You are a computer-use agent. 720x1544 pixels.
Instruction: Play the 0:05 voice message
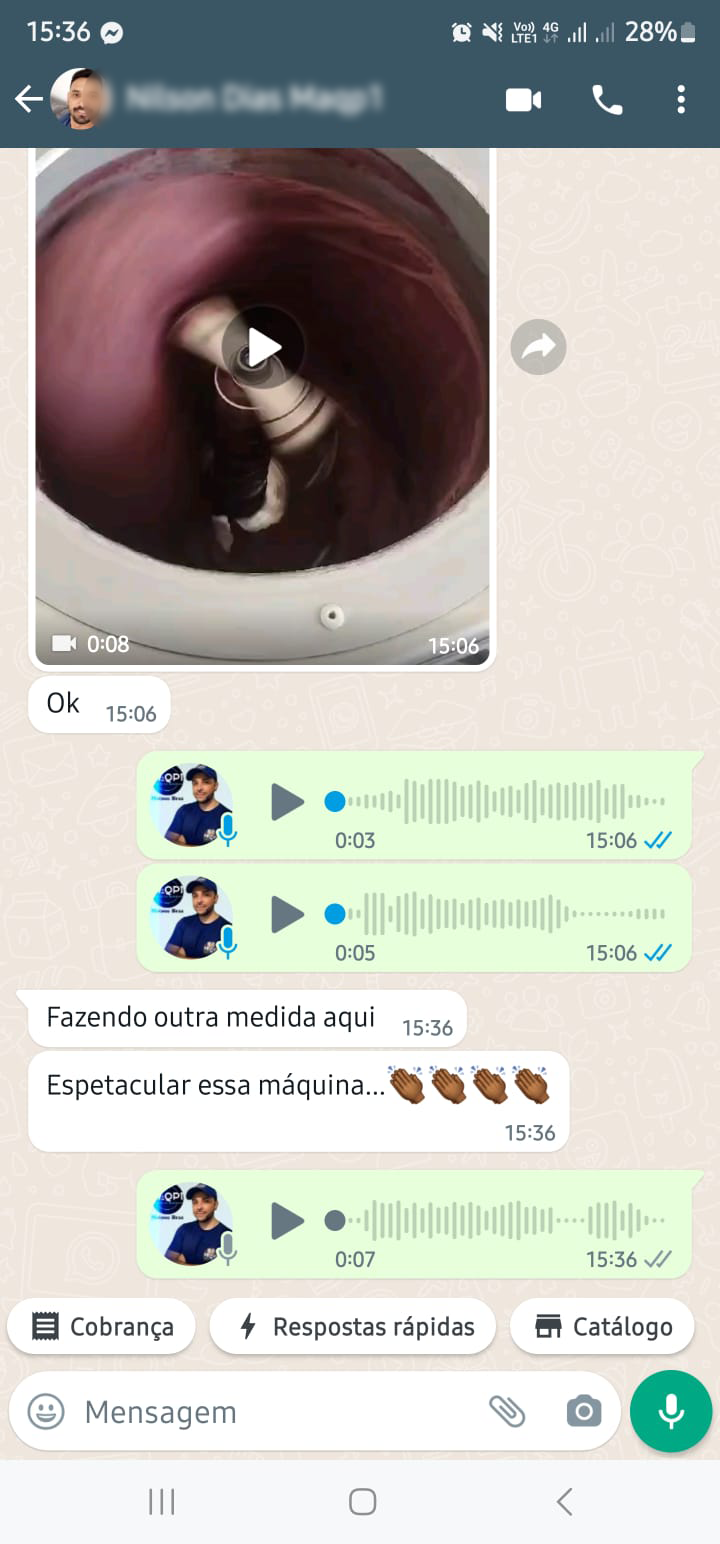click(x=287, y=914)
